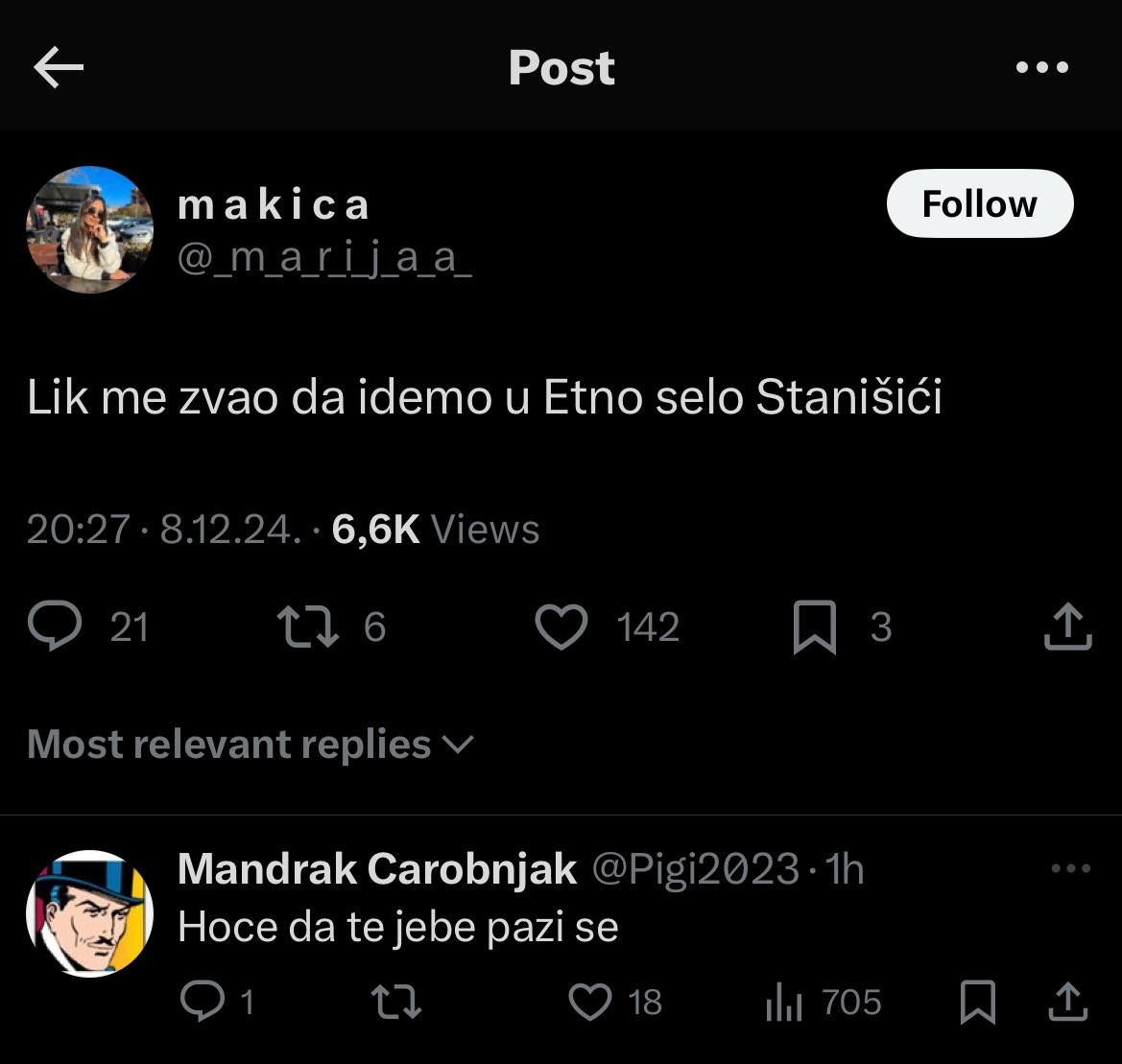
Task: Open options for Mandrak Carobnjak's reply
Action: [1071, 869]
